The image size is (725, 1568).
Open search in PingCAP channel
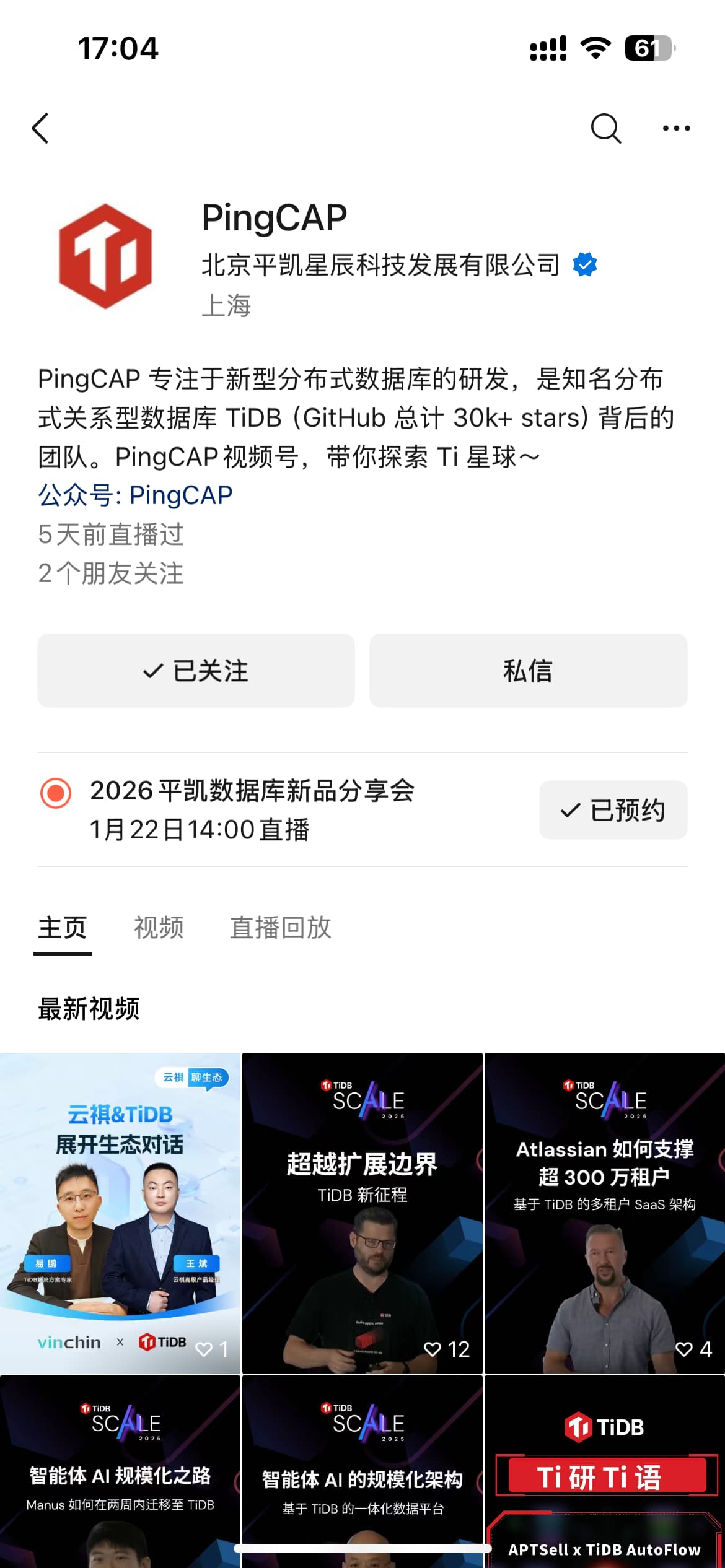605,128
